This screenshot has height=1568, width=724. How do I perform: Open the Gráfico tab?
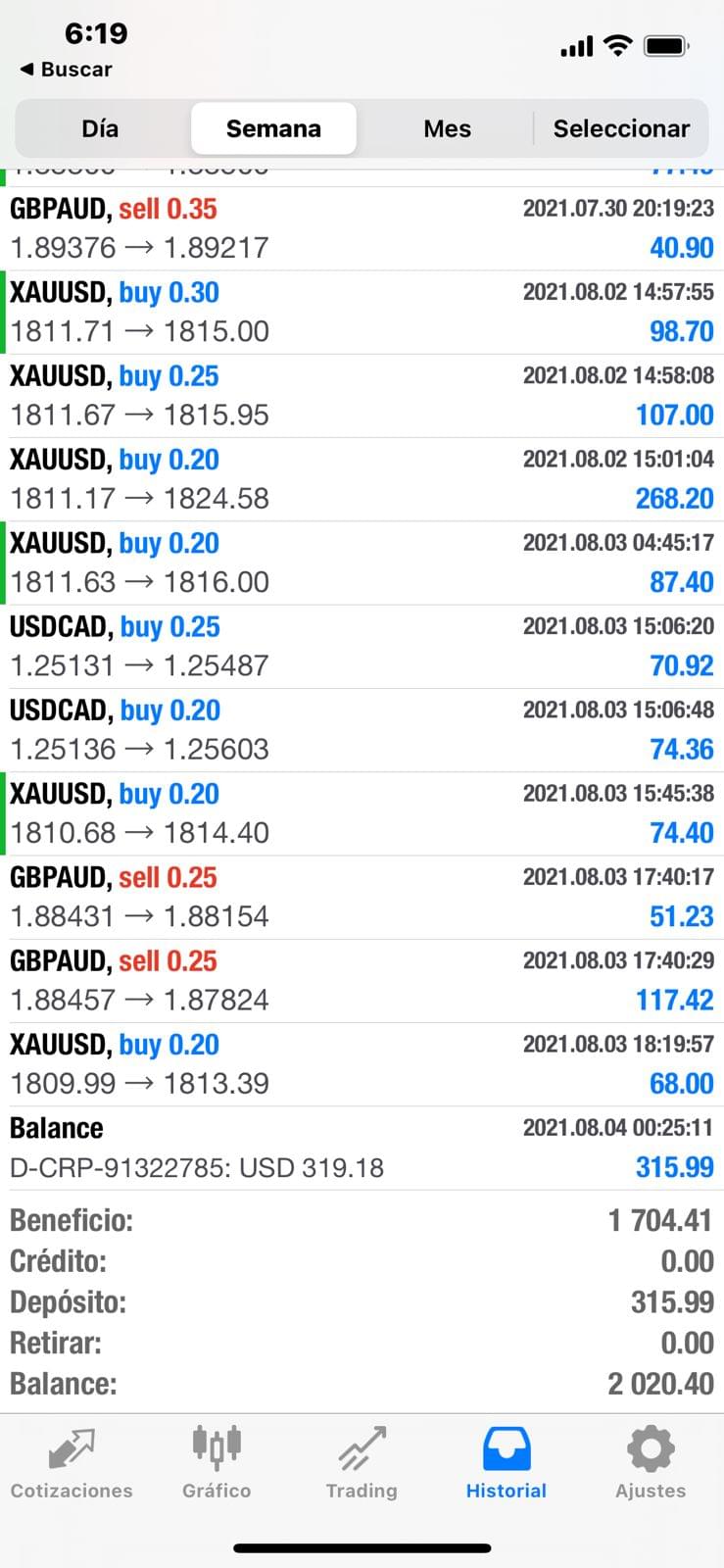click(217, 1463)
